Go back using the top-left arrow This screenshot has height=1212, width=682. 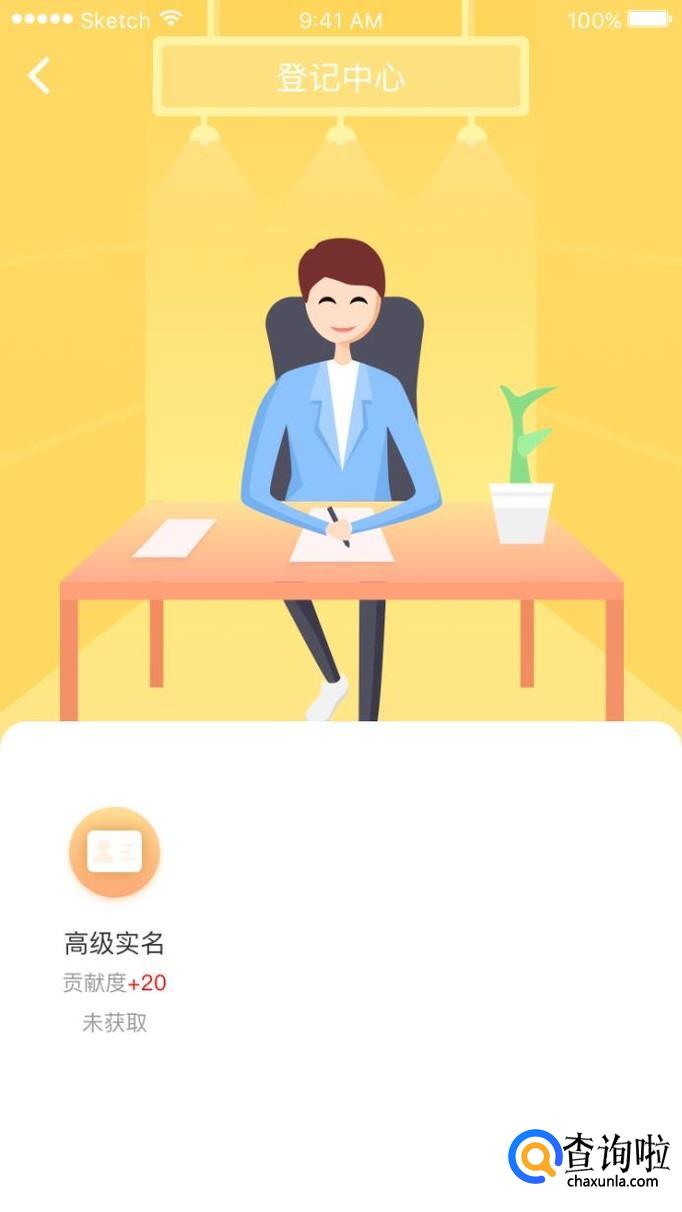pos(39,76)
